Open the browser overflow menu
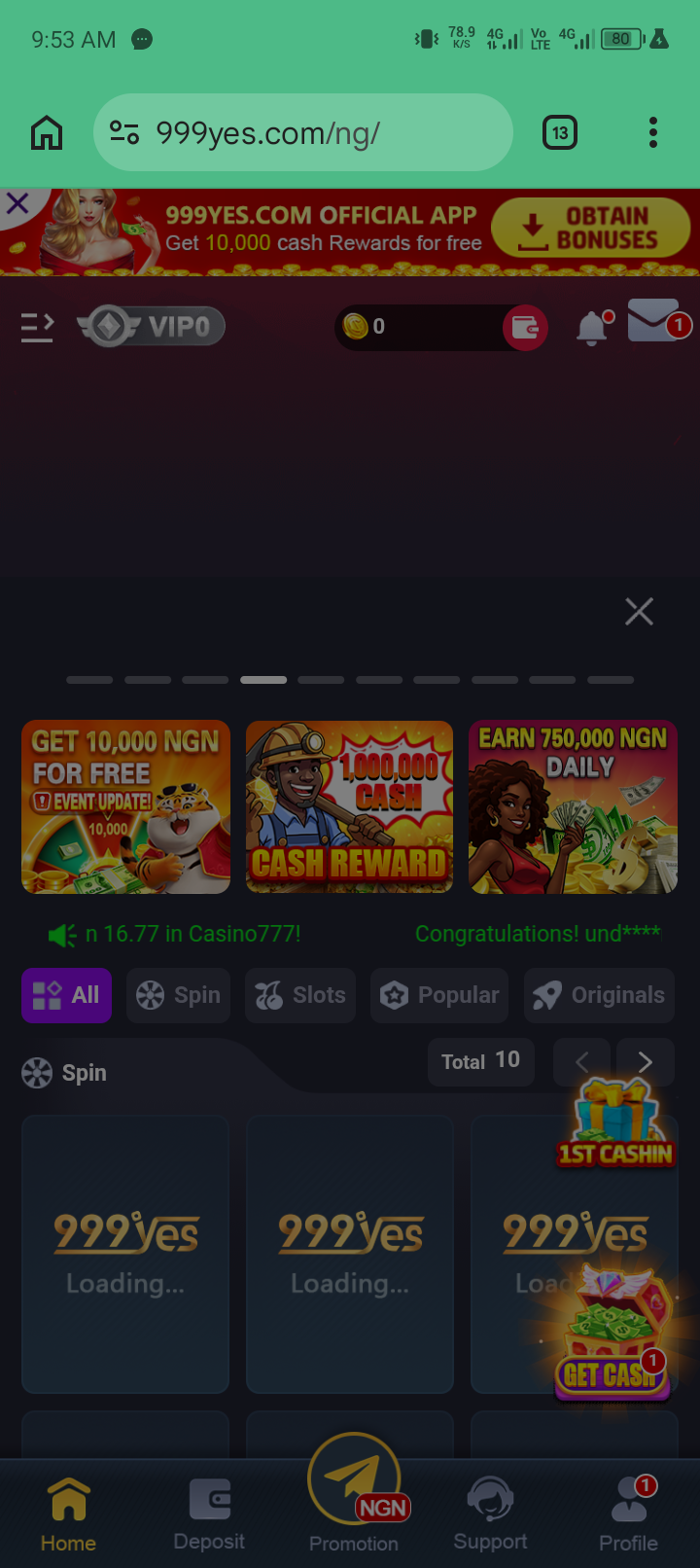This screenshot has width=700, height=1568. [652, 132]
